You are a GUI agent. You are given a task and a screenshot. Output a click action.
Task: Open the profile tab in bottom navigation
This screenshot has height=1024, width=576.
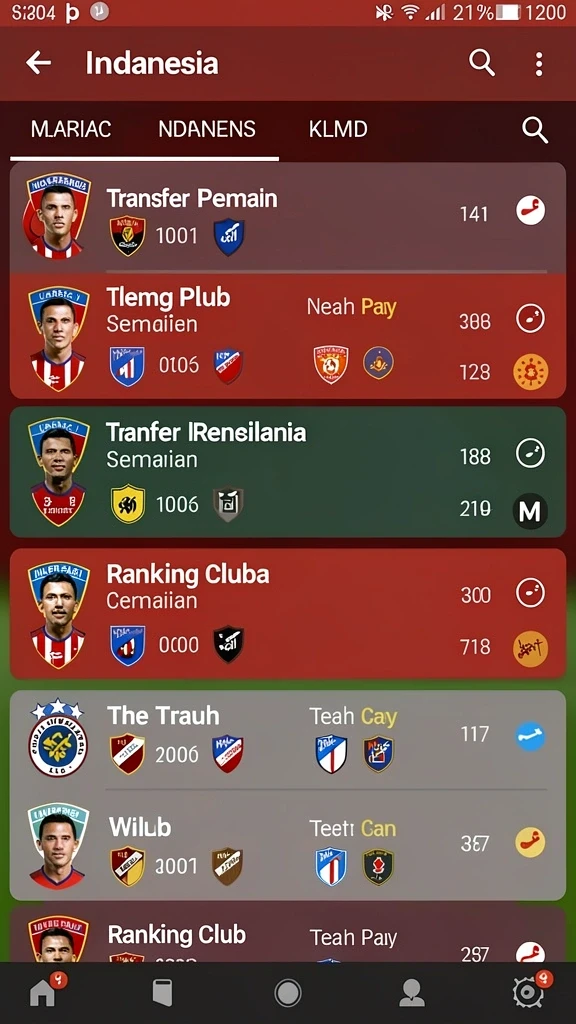pyautogui.click(x=411, y=993)
